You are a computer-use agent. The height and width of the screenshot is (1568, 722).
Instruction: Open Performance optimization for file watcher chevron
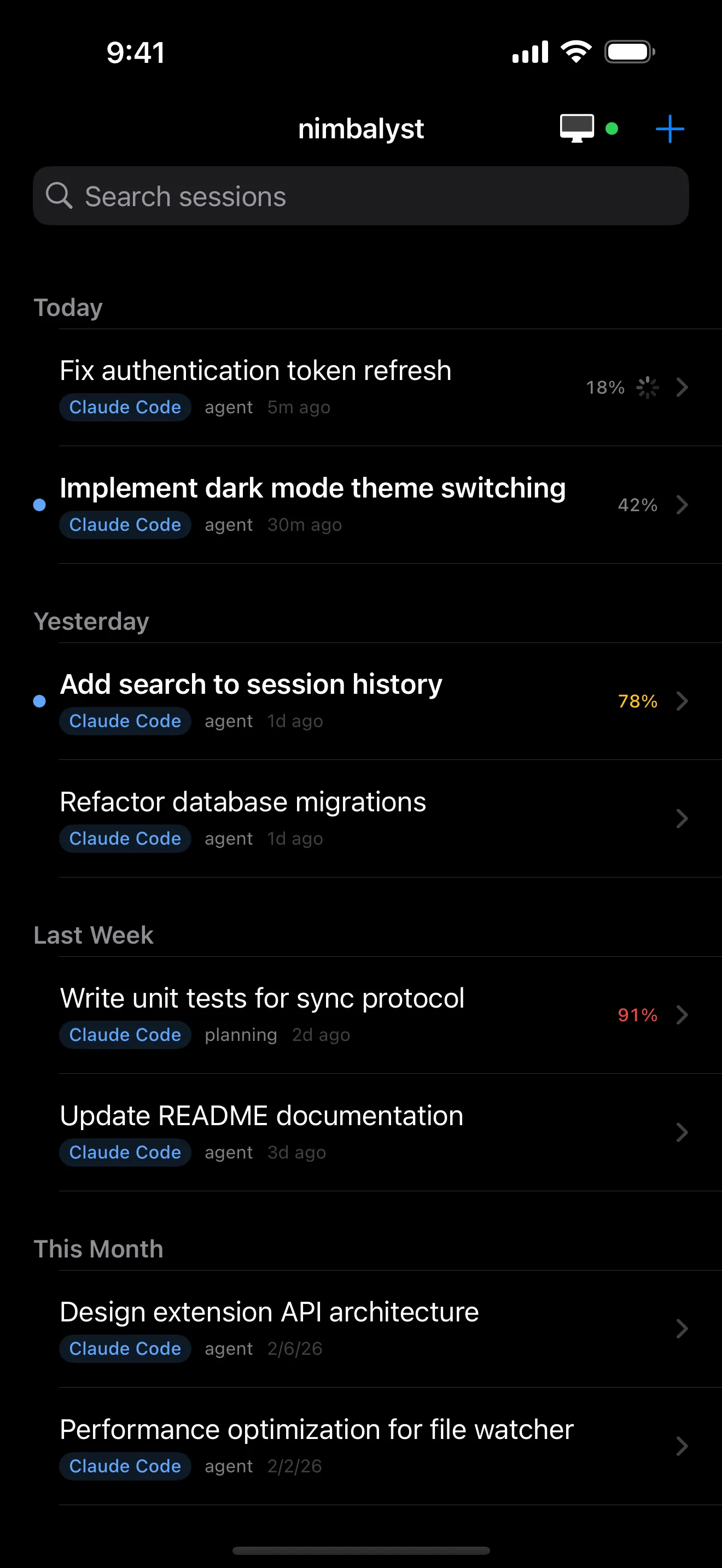coord(682,1446)
